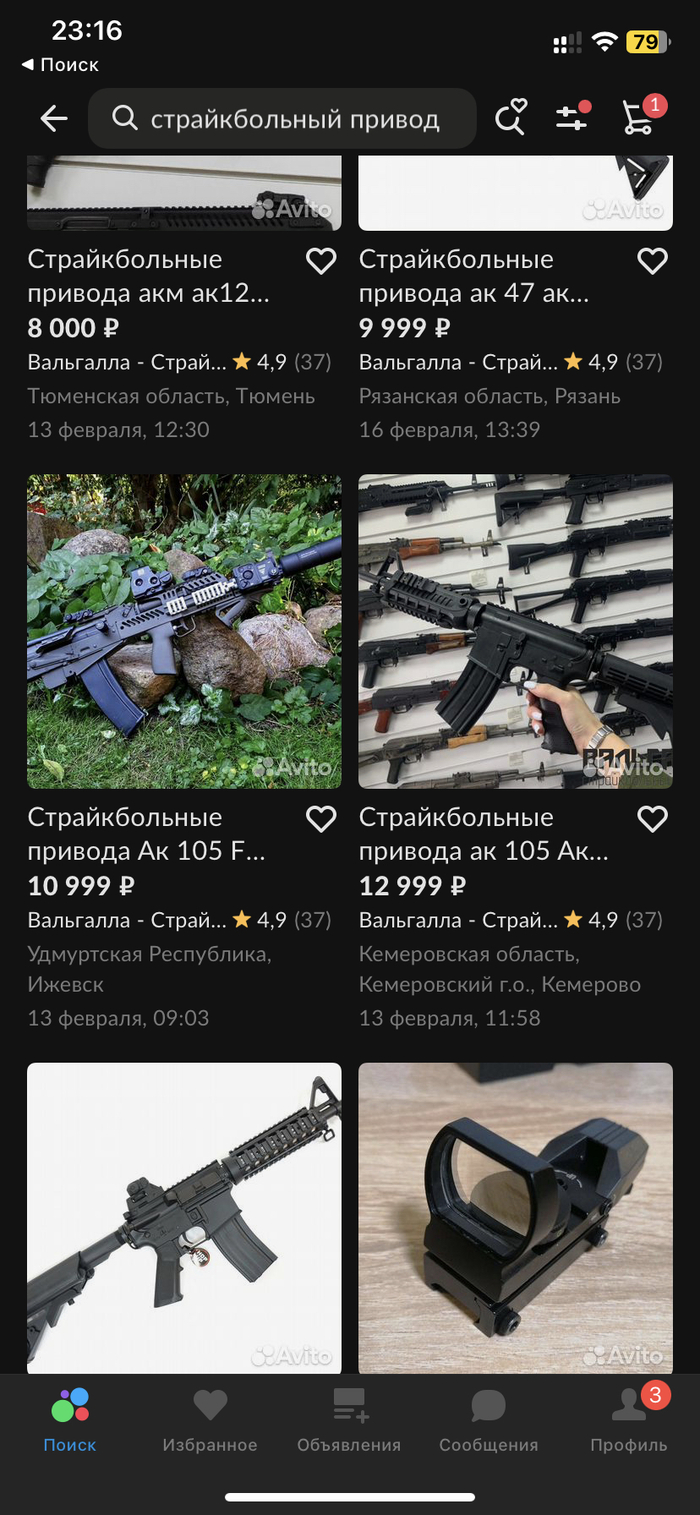Add the 8 000 ₽ listing to favorites
The height and width of the screenshot is (1515, 700).
click(x=321, y=262)
